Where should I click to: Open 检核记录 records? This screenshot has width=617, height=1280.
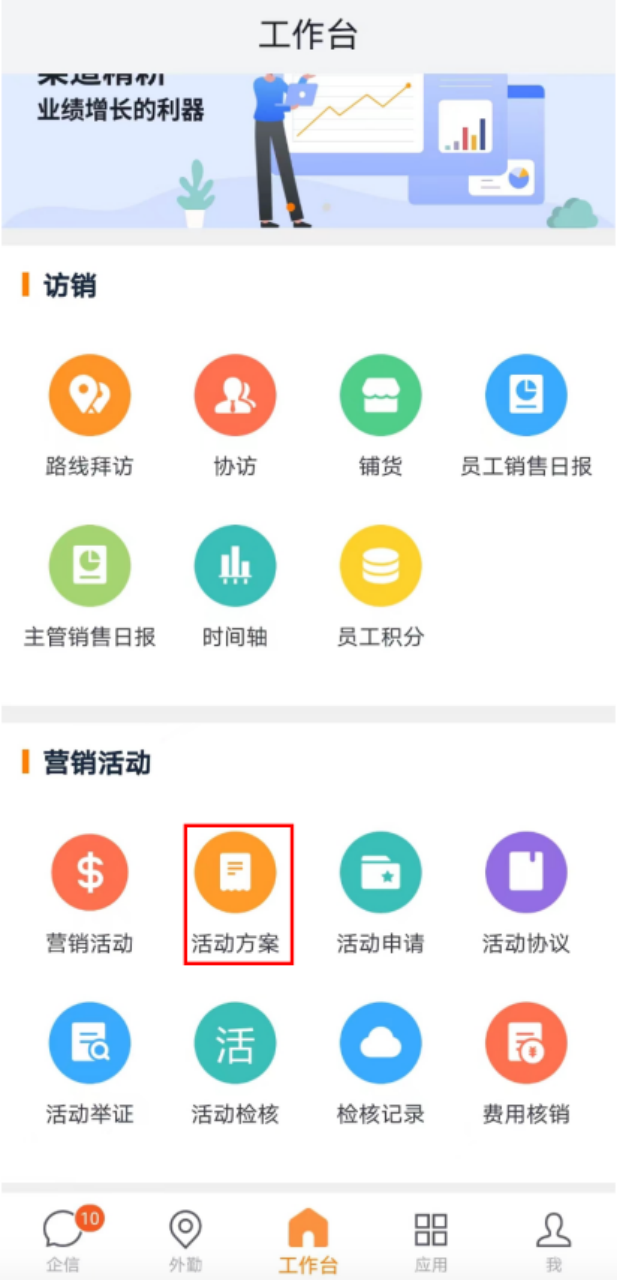coord(380,1043)
